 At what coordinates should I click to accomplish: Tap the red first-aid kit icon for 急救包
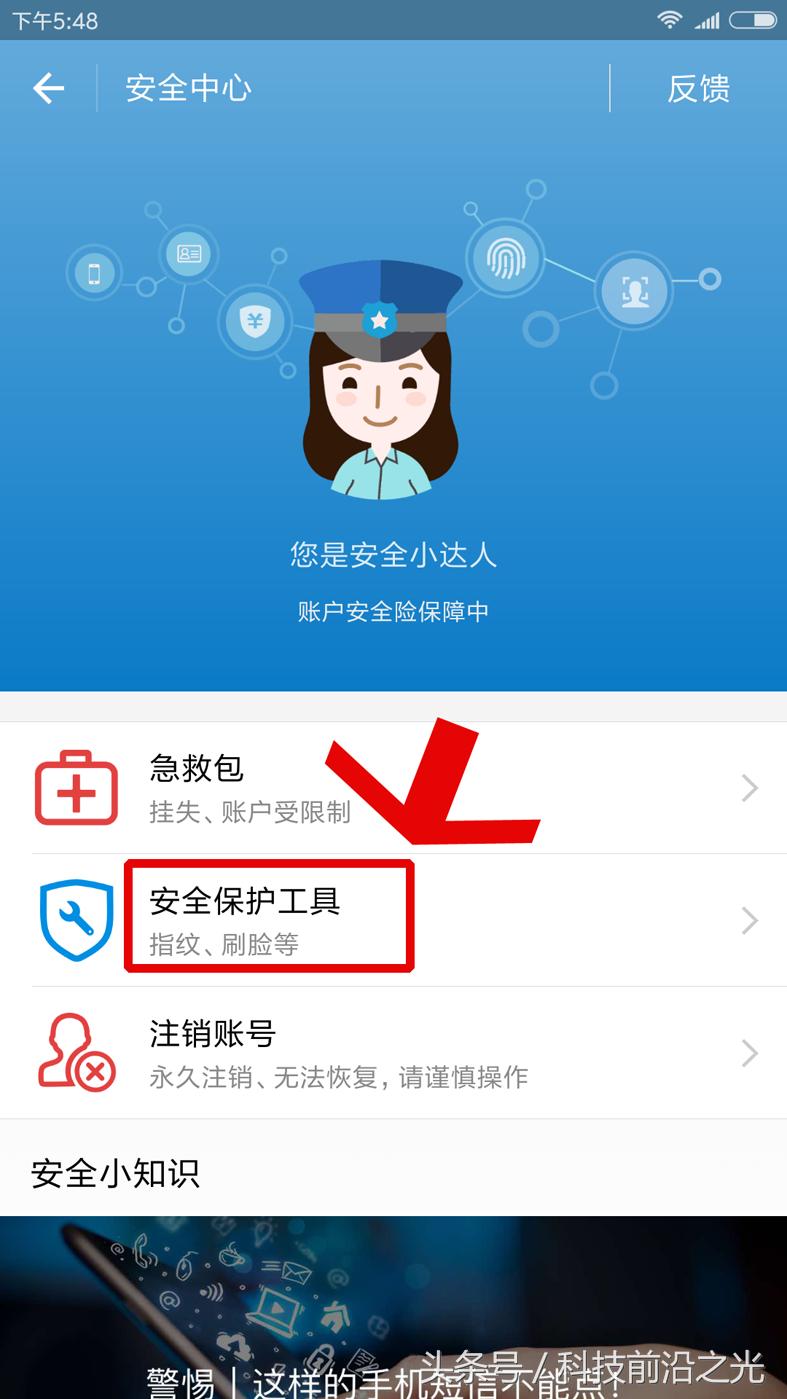click(76, 787)
